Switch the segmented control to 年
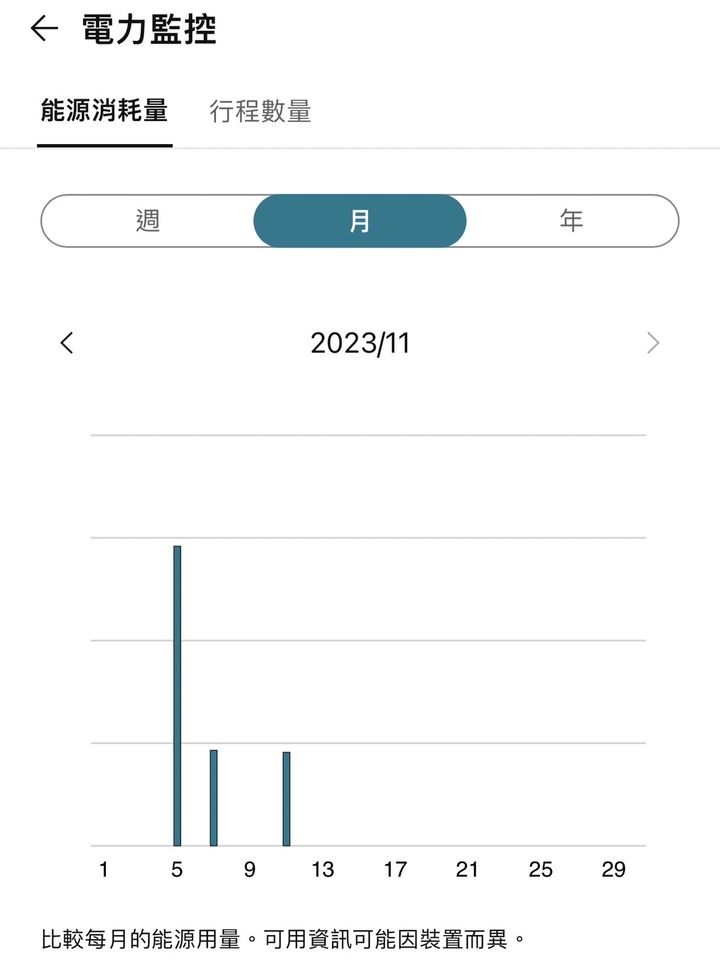 pos(571,221)
